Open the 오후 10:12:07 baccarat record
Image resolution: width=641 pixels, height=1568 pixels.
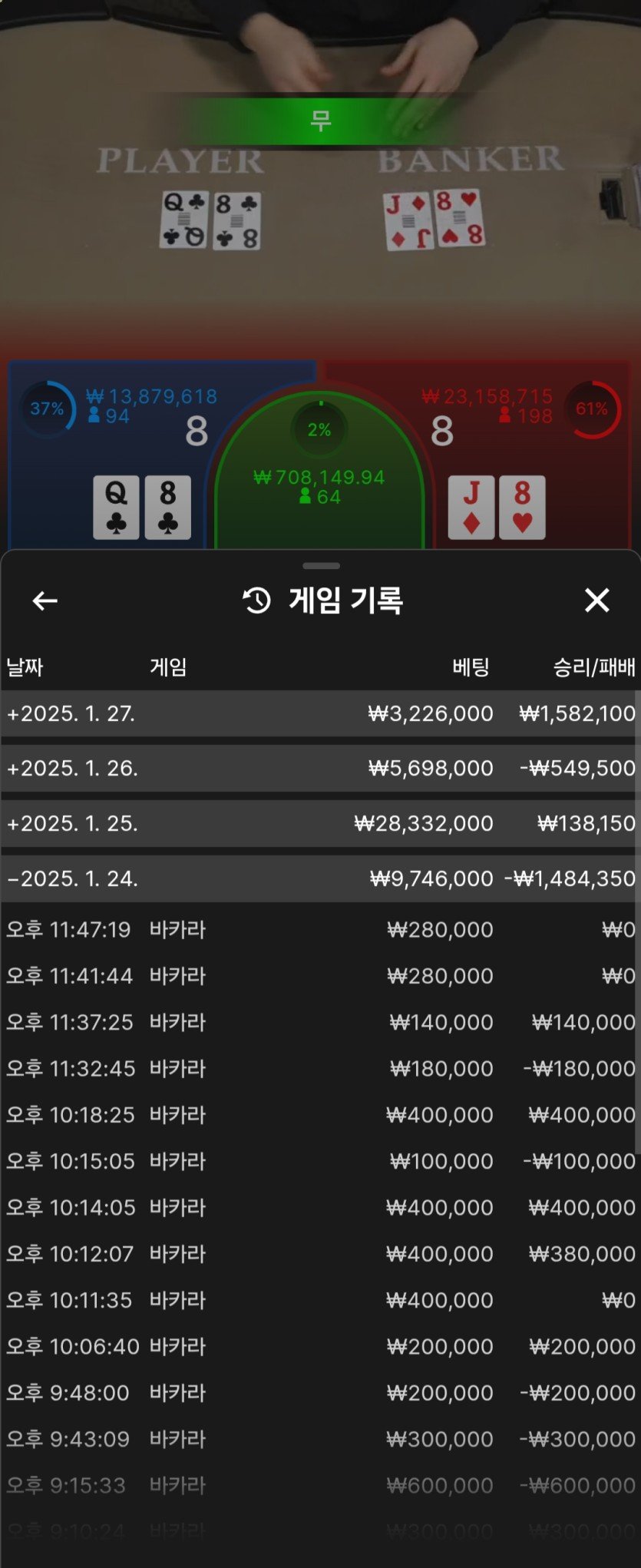(x=319, y=1254)
